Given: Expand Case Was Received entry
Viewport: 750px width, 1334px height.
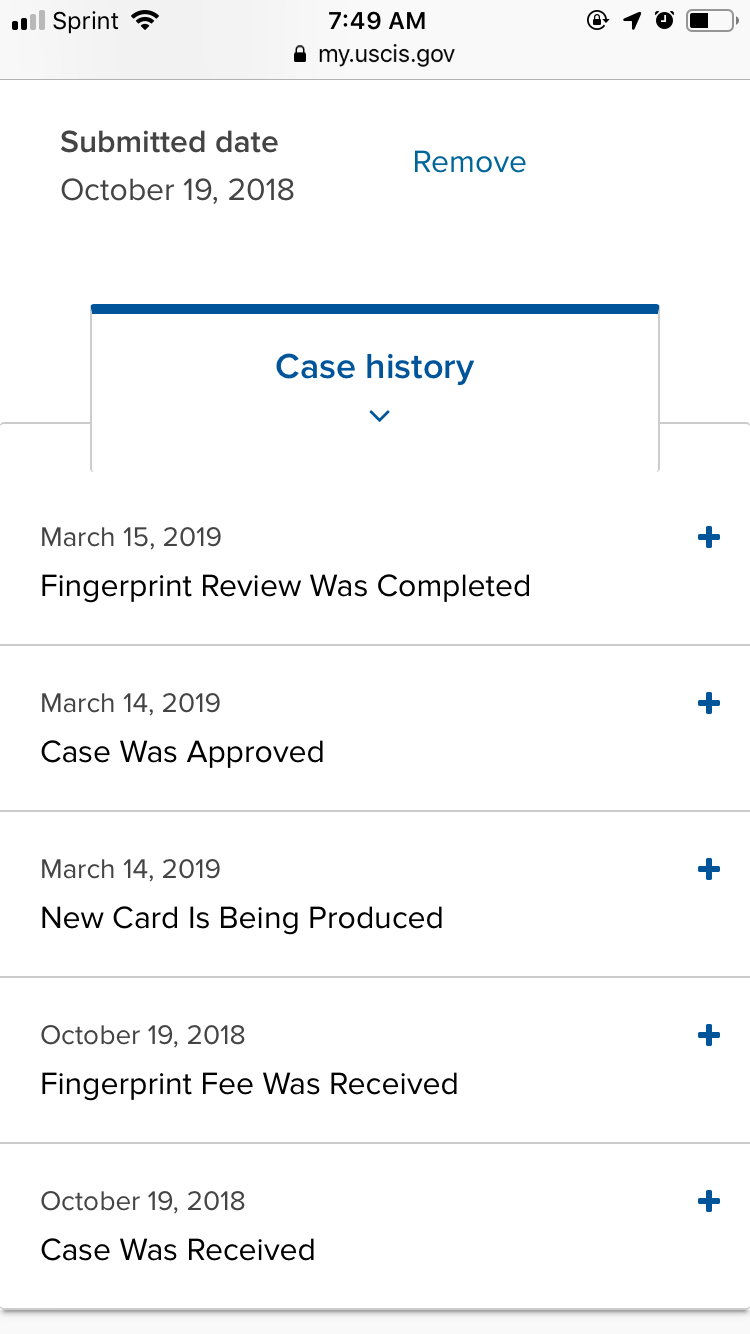Looking at the screenshot, I should coord(708,1202).
